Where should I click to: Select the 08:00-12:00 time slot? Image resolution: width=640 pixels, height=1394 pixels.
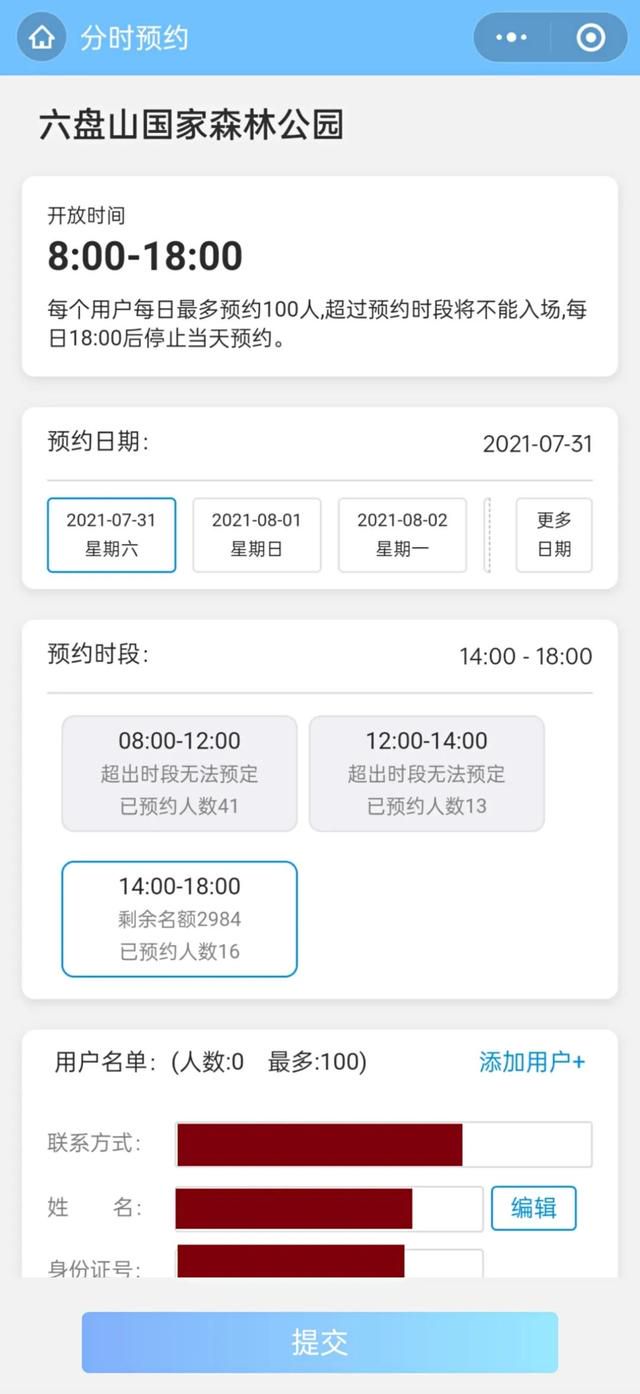click(179, 773)
